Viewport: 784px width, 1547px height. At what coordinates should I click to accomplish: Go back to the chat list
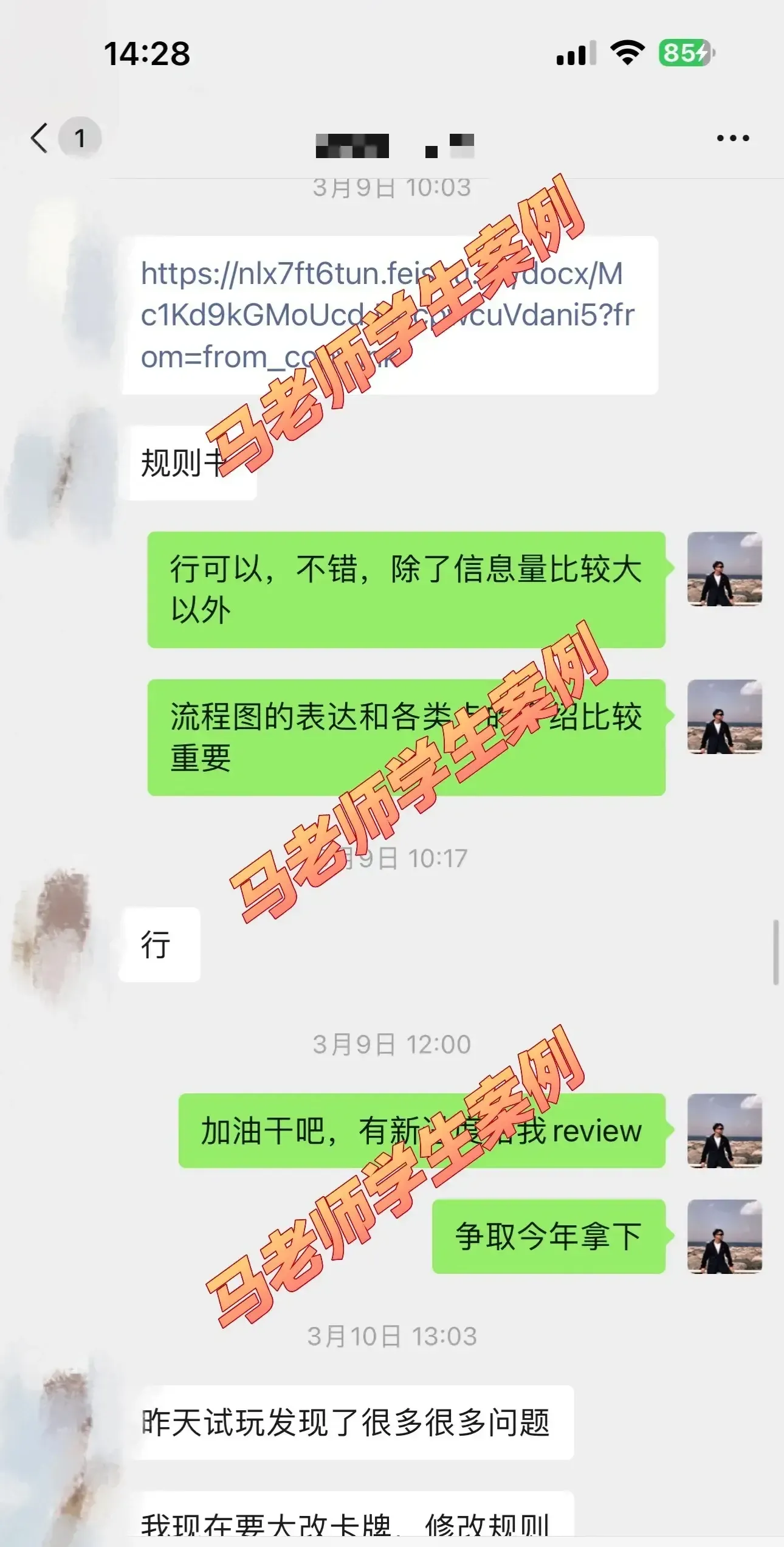click(40, 138)
